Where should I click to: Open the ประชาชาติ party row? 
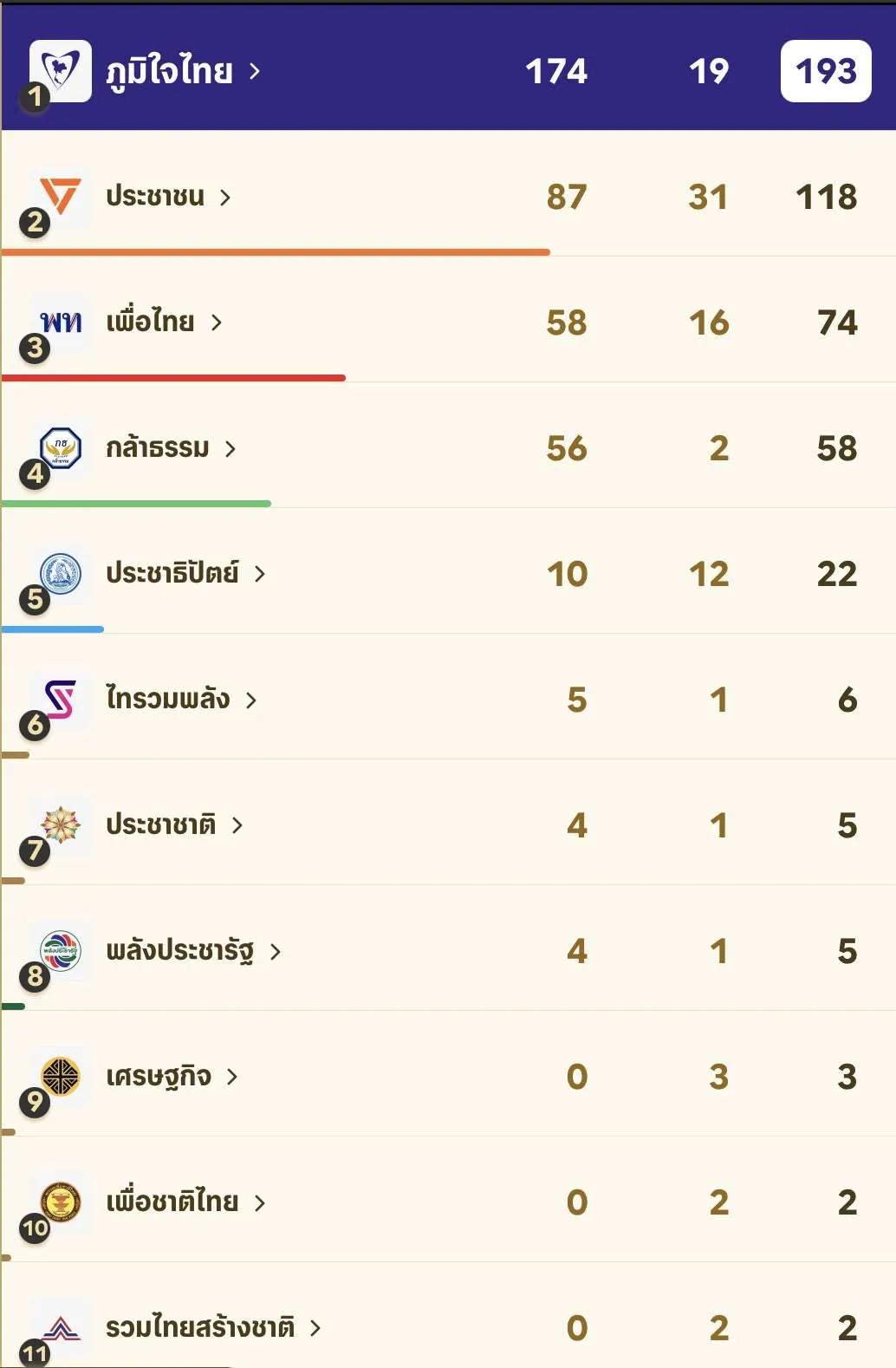tap(161, 824)
